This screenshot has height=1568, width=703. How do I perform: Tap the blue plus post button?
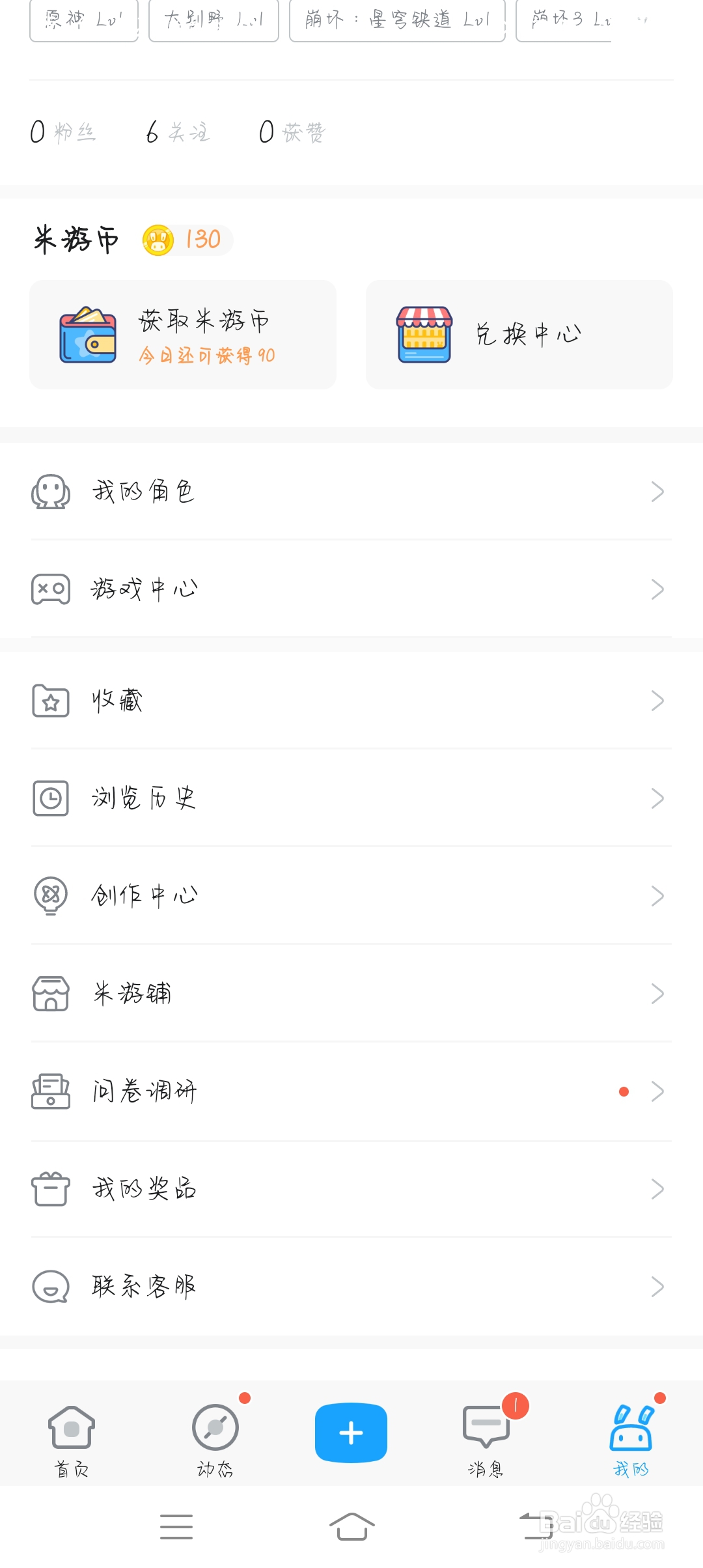[x=351, y=1433]
